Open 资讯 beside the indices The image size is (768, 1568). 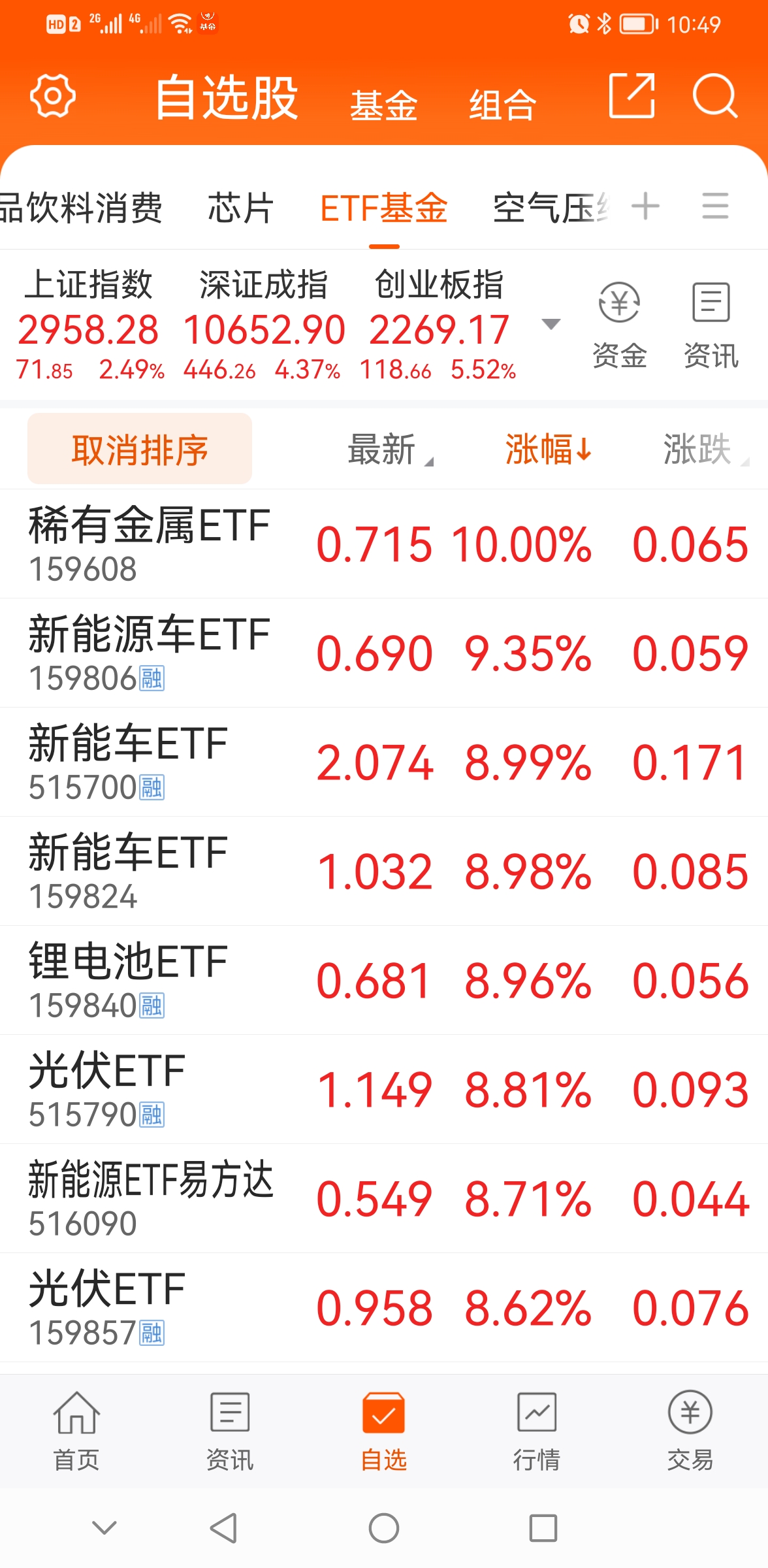[711, 325]
